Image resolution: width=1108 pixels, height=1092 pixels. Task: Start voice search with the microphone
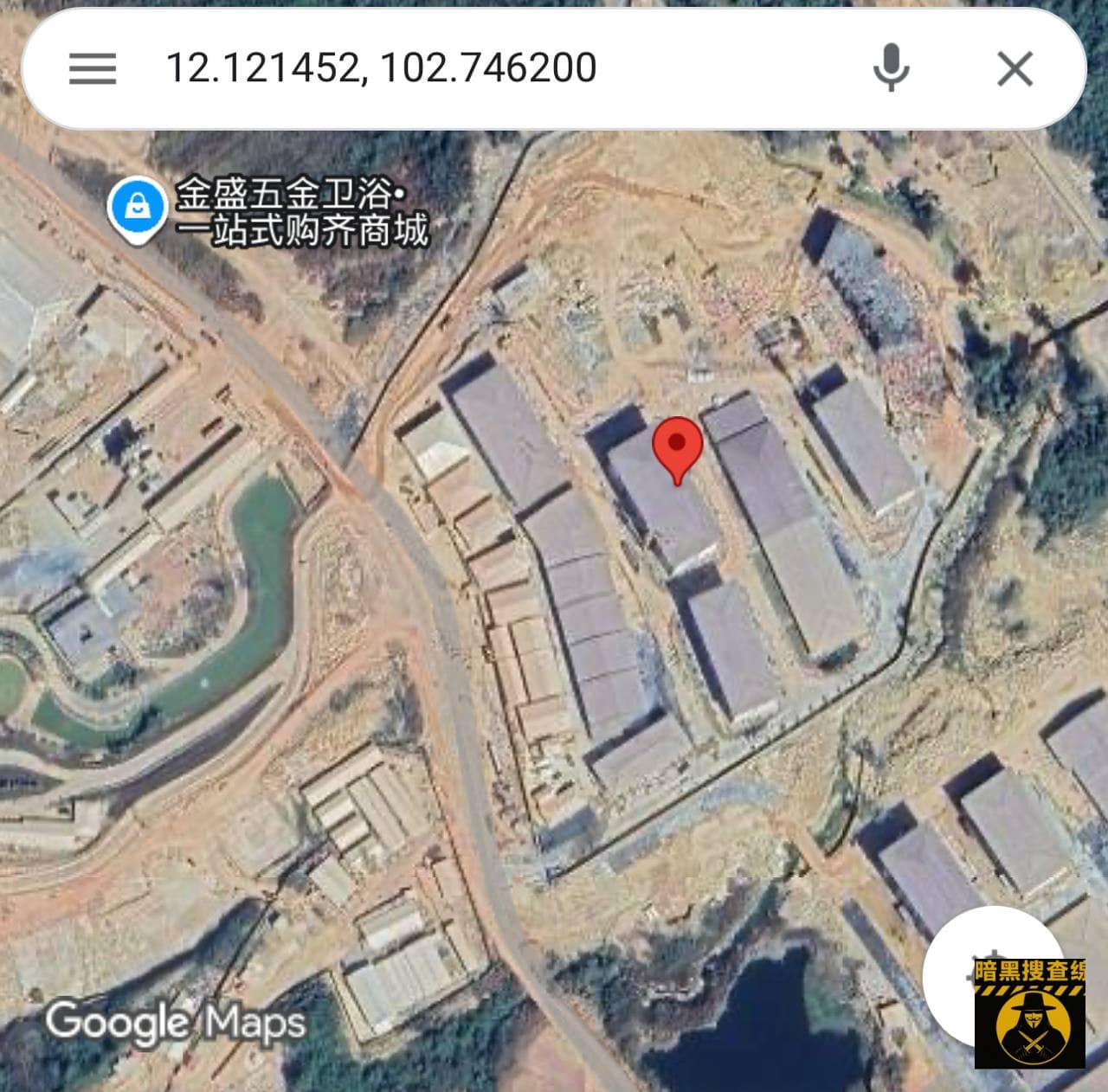click(x=890, y=68)
